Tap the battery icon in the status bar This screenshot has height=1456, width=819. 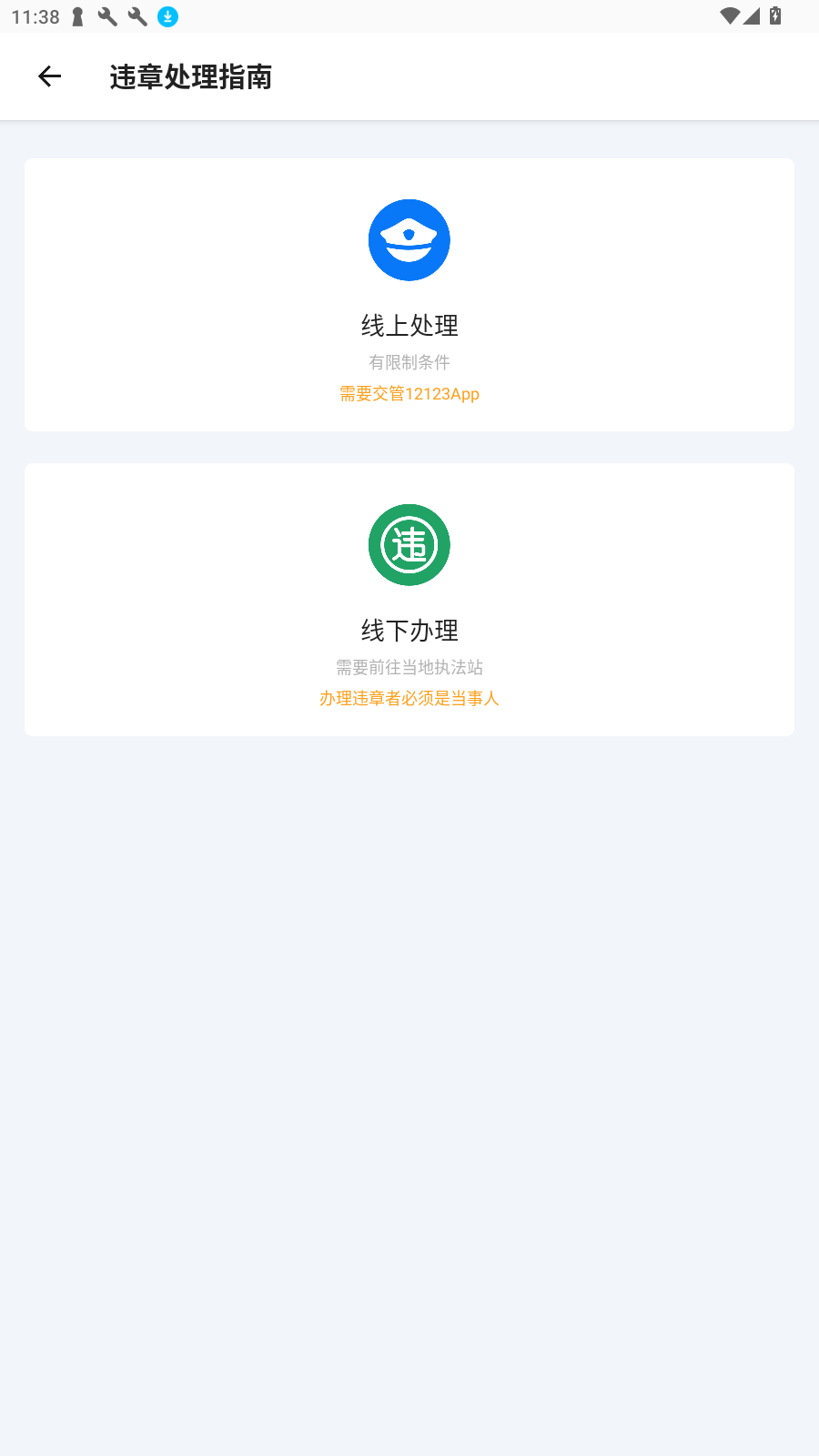point(774,15)
